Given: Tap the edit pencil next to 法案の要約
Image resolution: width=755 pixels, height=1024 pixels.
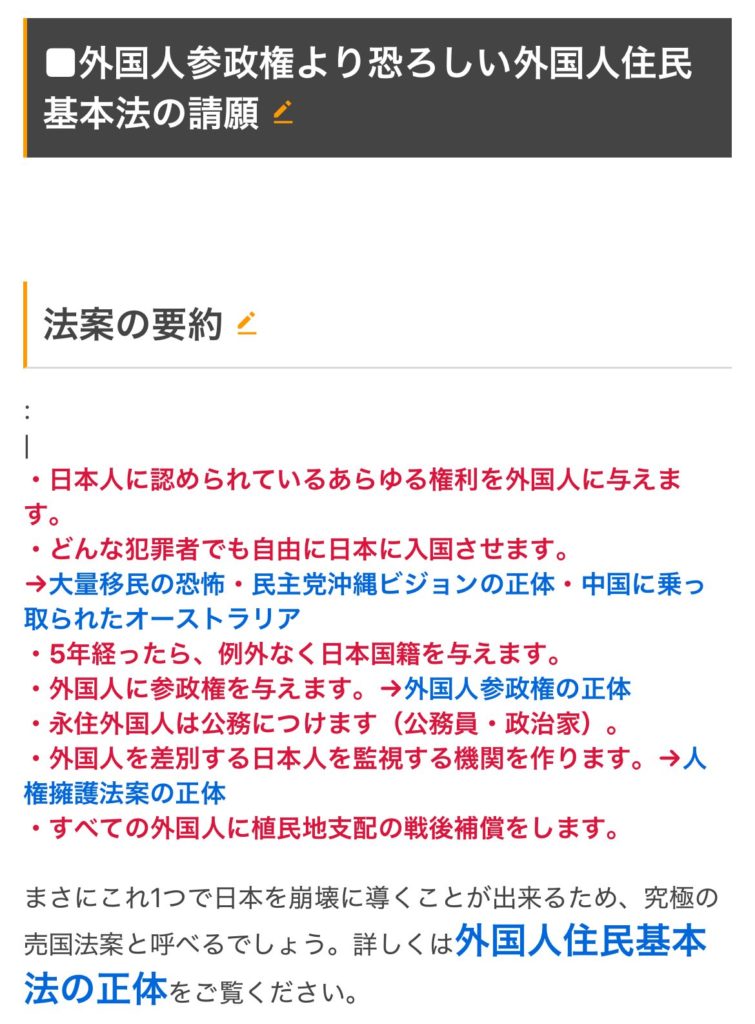Looking at the screenshot, I should click(x=247, y=324).
